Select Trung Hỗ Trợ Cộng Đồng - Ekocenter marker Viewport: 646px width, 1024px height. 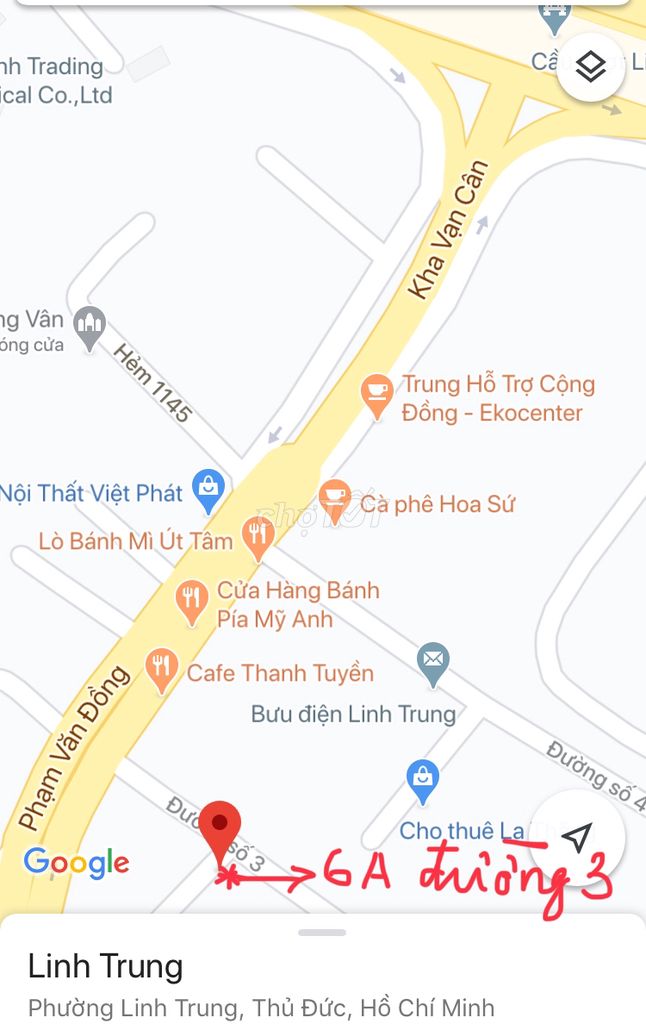click(377, 394)
